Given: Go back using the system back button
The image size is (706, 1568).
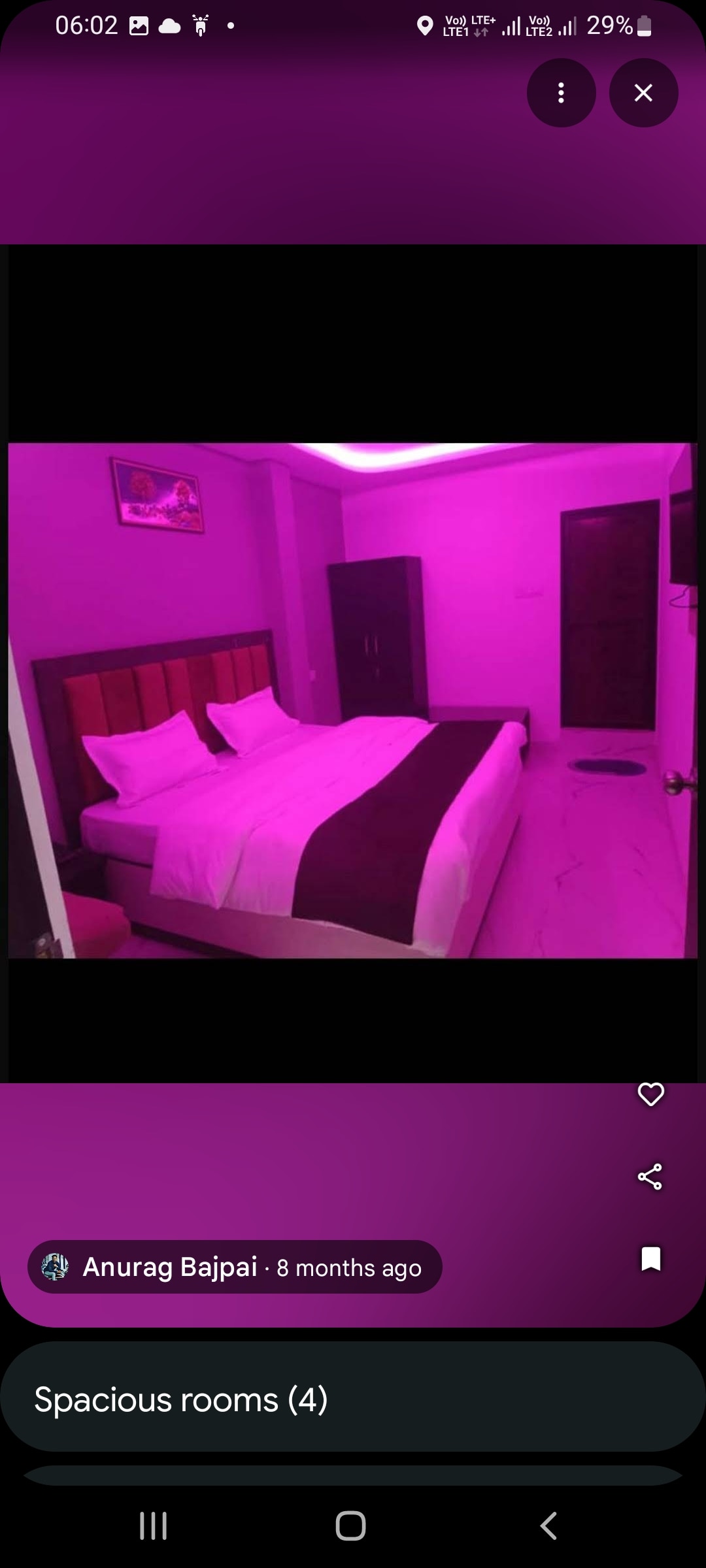Looking at the screenshot, I should click(548, 1526).
